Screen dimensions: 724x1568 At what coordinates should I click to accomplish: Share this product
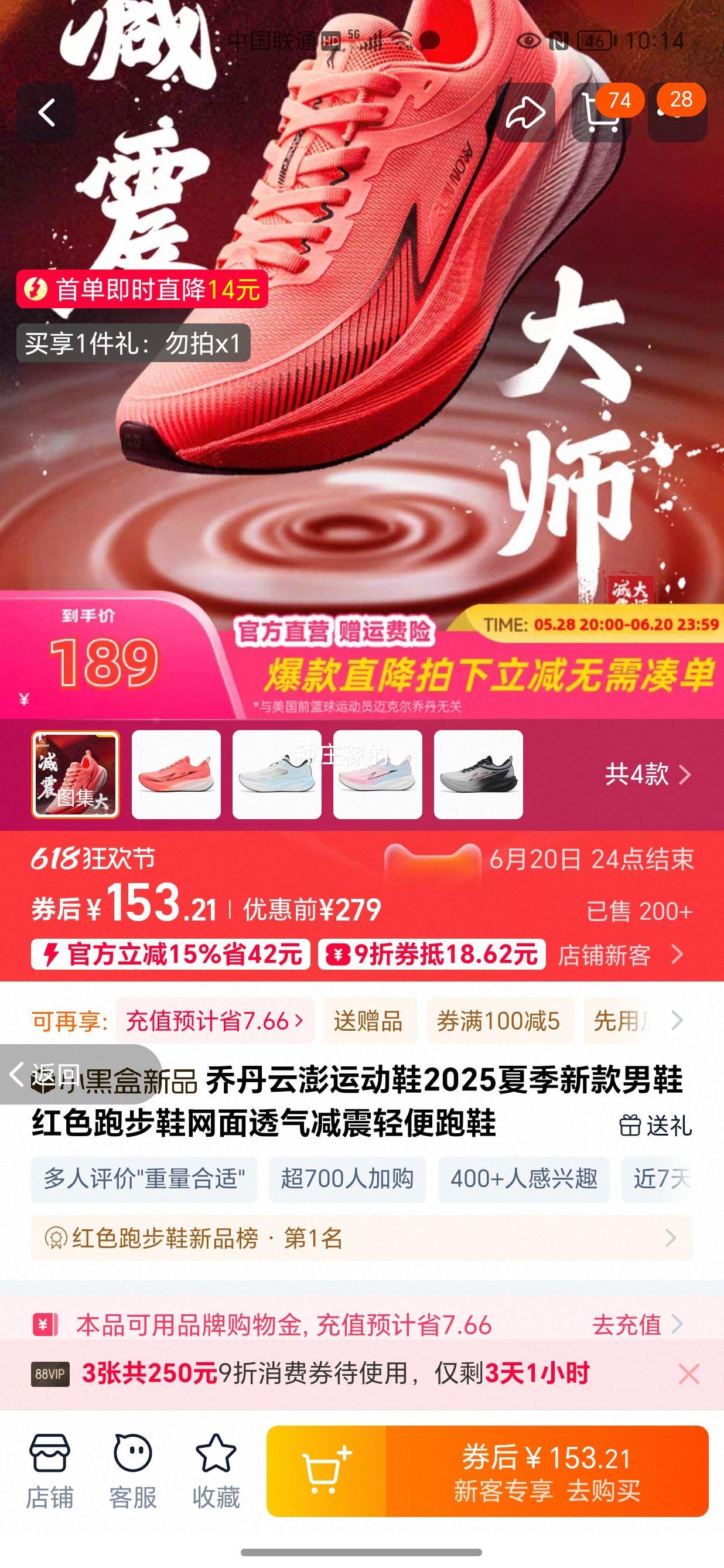click(x=524, y=113)
